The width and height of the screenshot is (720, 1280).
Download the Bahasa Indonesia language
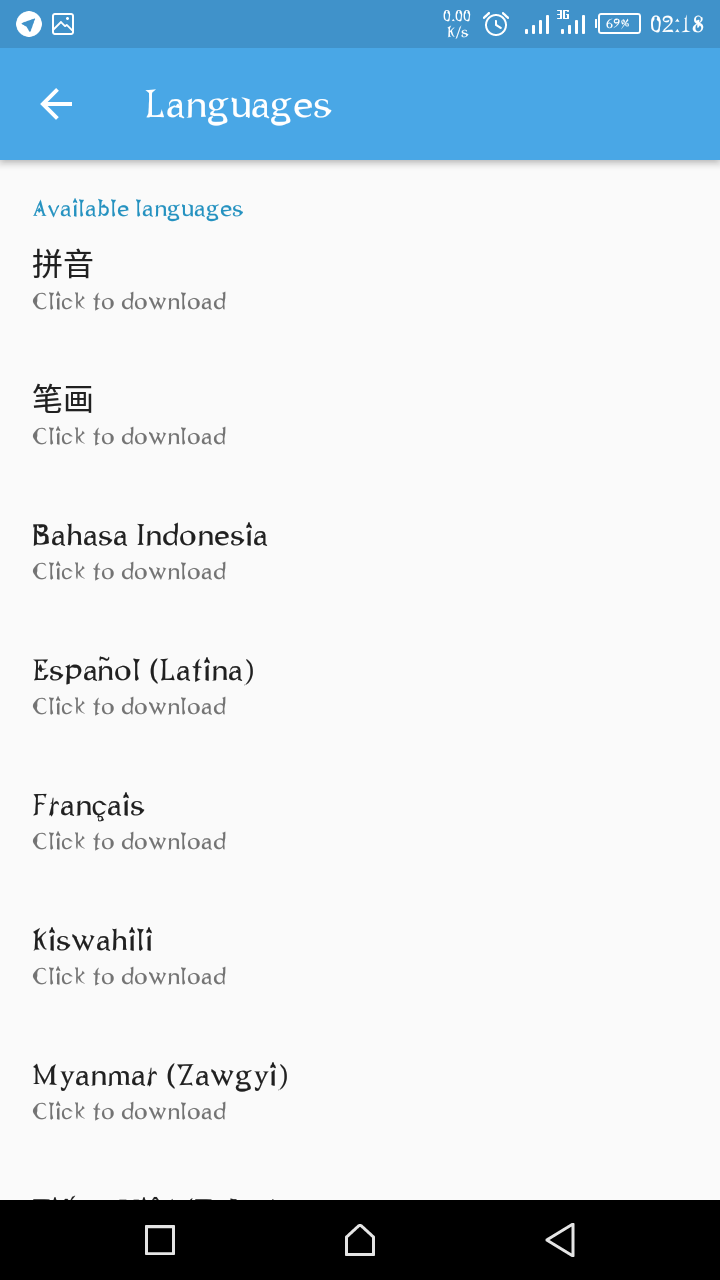[150, 551]
